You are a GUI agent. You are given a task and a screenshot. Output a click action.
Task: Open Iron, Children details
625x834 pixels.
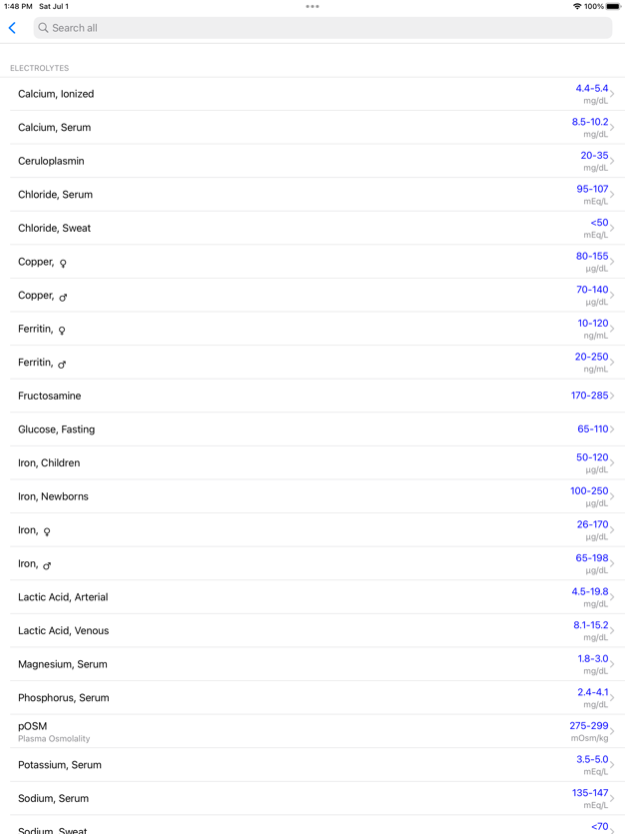[x=312, y=463]
